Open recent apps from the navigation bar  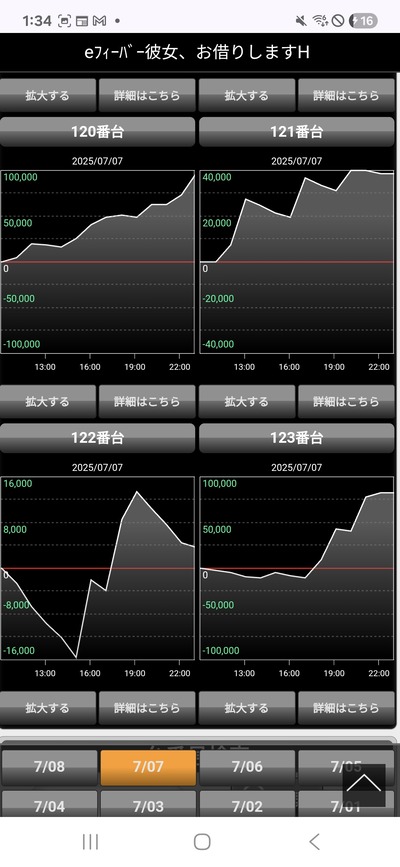pos(90,842)
